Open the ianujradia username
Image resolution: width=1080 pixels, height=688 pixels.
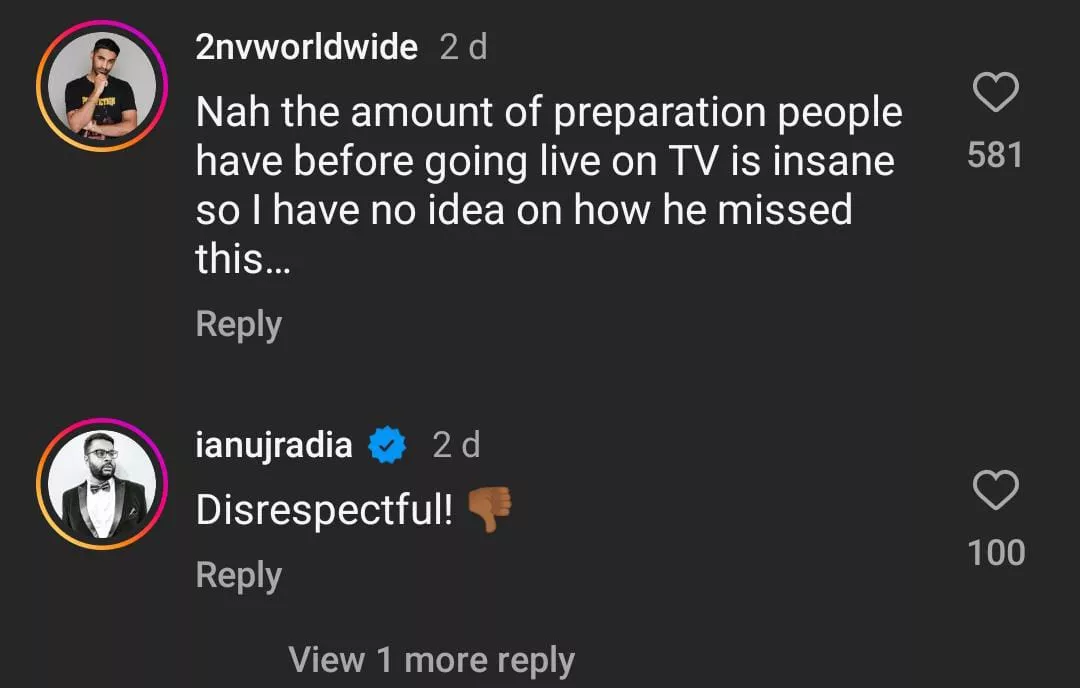click(x=273, y=445)
